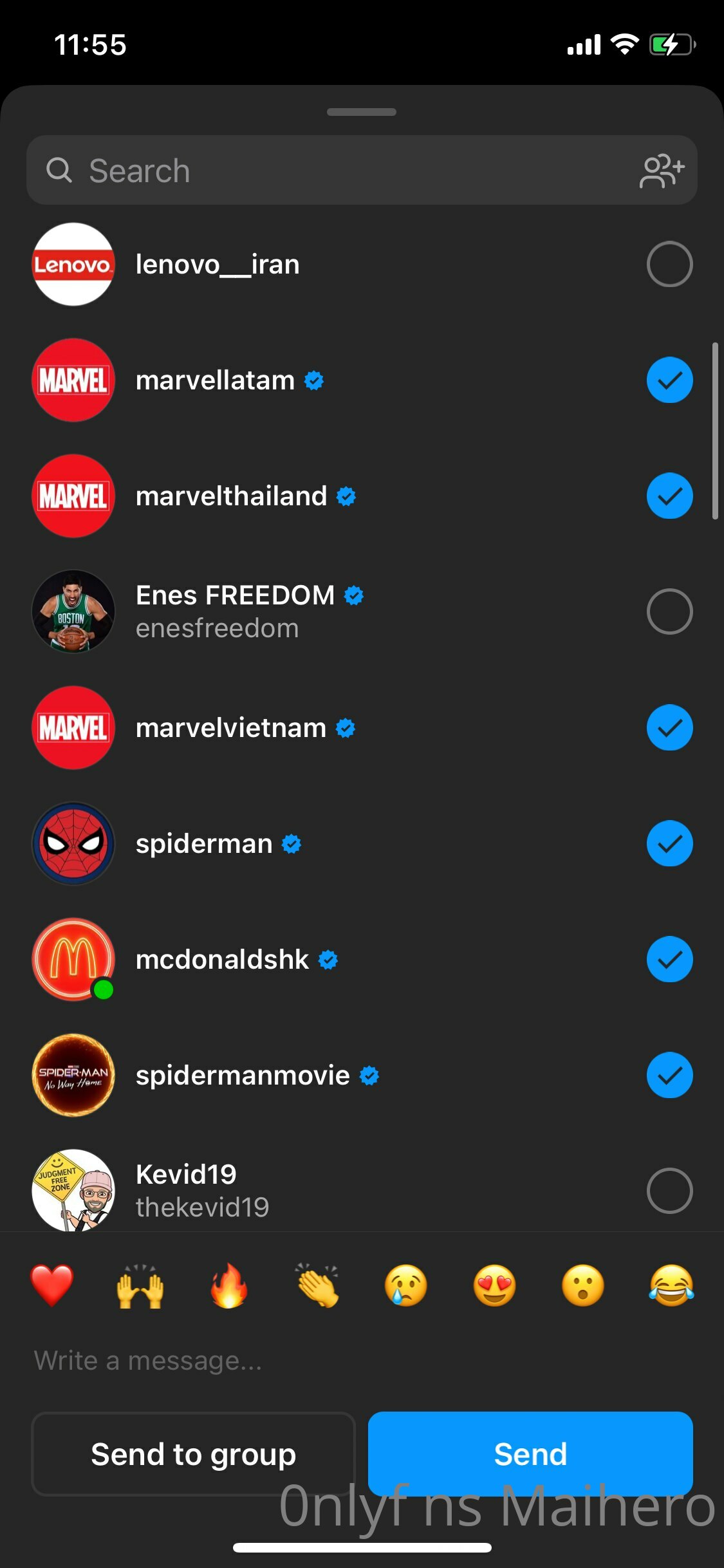
Task: Open the create group icon
Action: pyautogui.click(x=662, y=171)
